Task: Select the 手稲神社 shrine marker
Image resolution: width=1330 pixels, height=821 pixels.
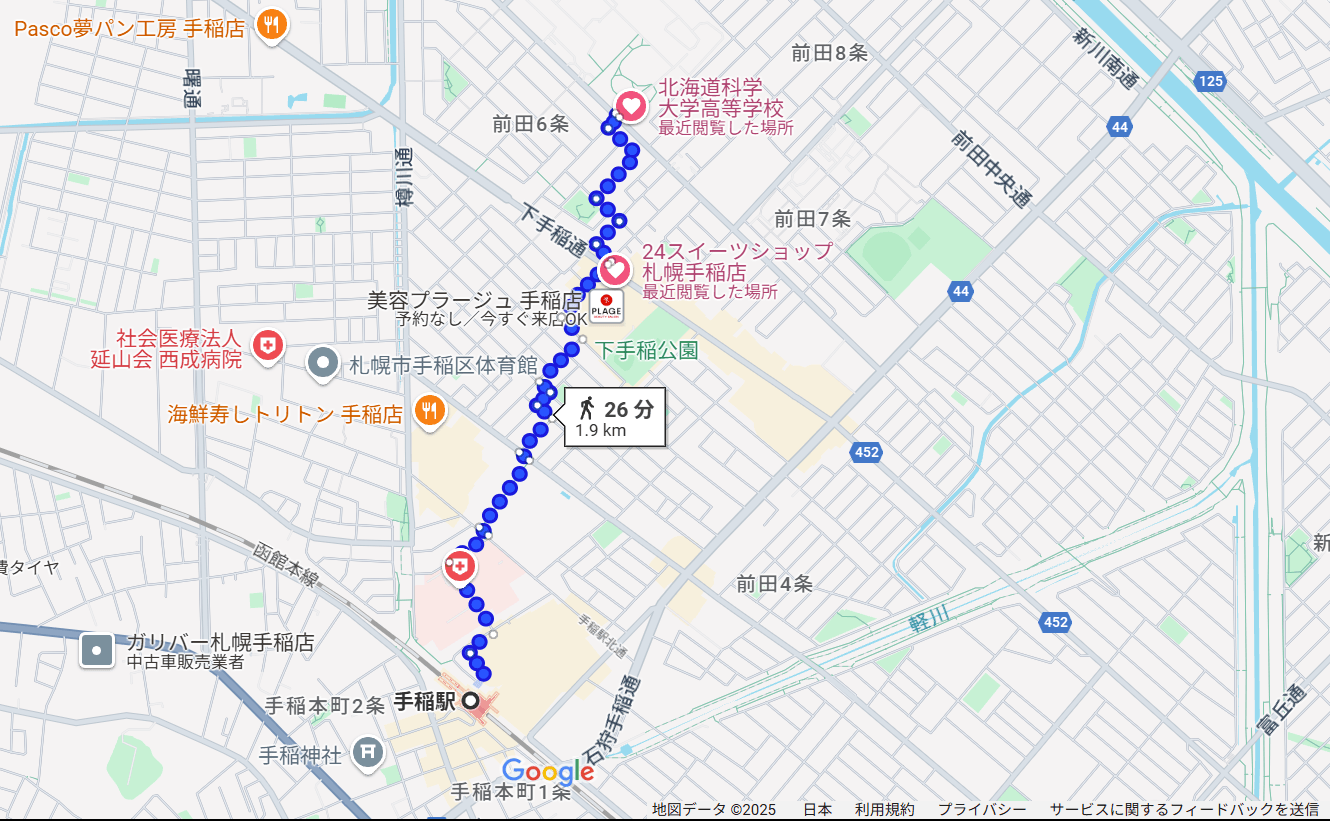Action: pos(368,750)
